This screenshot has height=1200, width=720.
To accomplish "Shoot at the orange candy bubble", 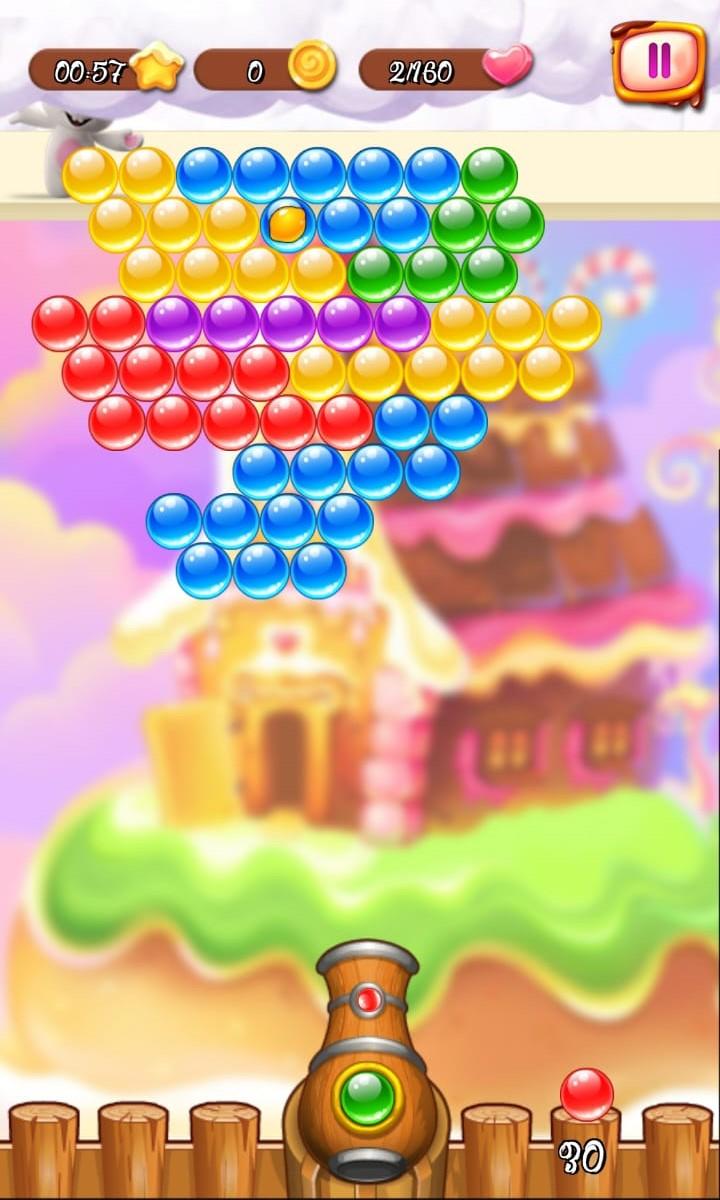I will pyautogui.click(x=288, y=223).
